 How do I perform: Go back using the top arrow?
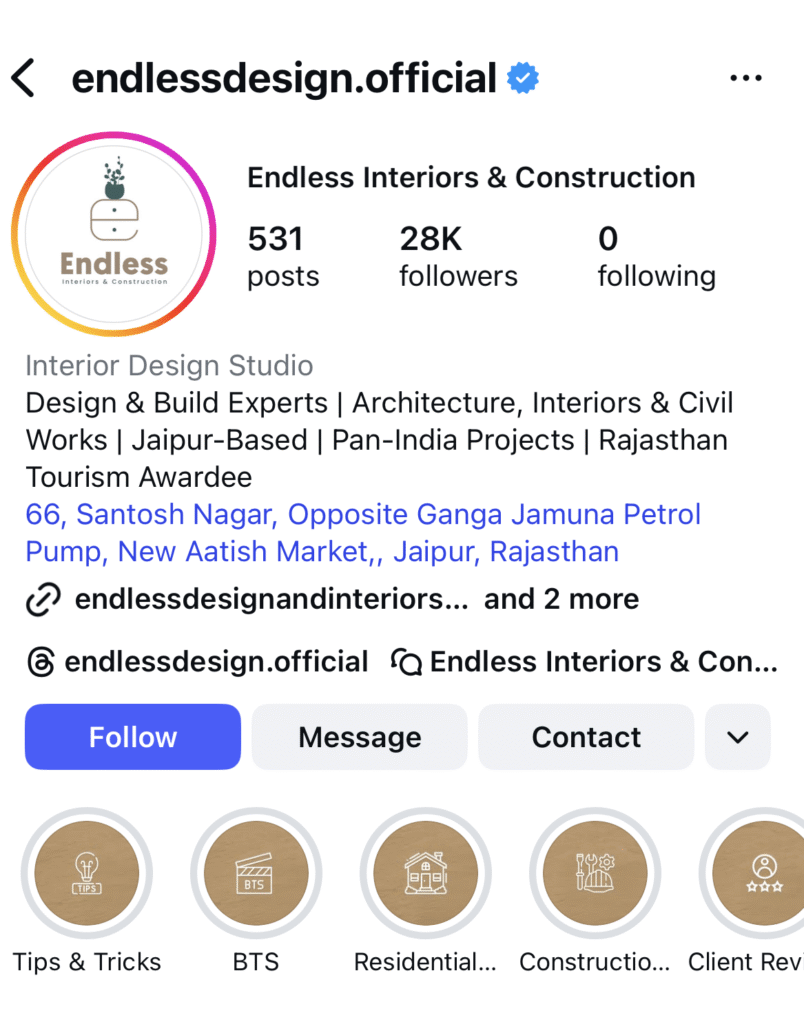(23, 78)
